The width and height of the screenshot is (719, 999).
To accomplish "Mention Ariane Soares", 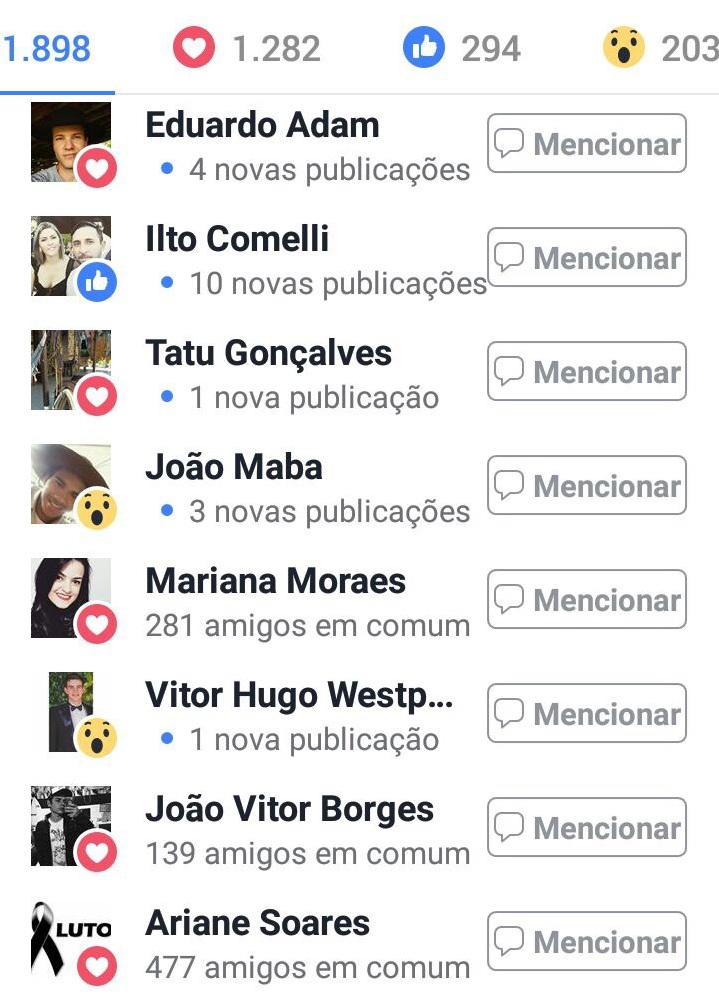I will click(586, 942).
